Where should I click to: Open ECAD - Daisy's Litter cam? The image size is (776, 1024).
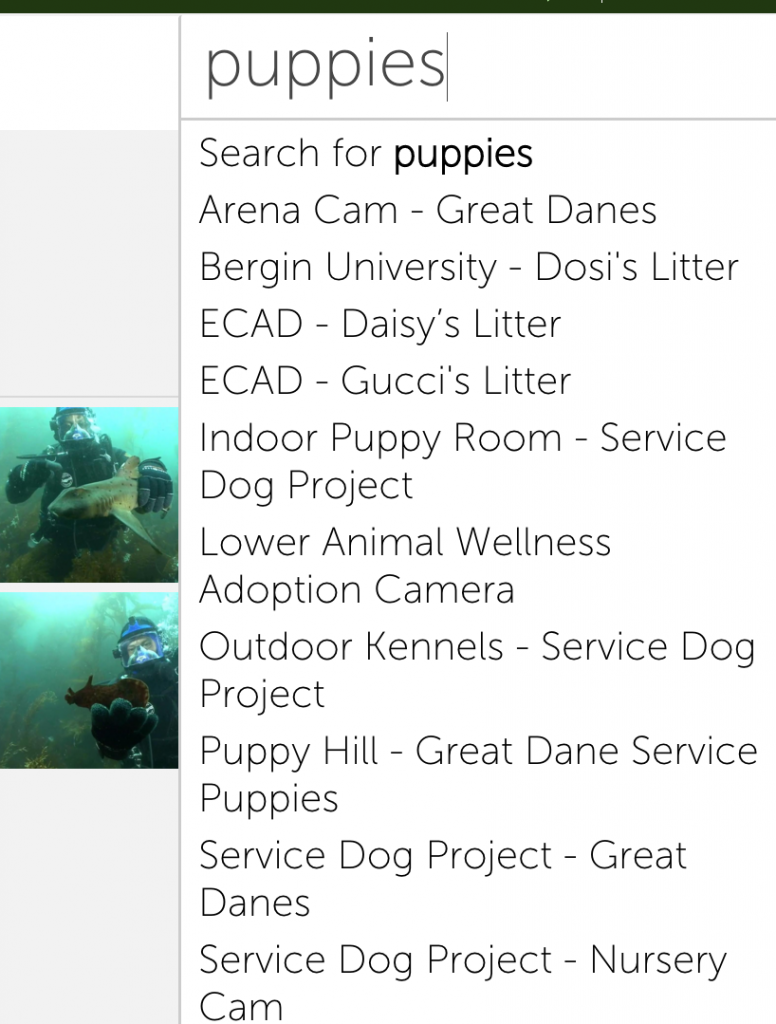tap(380, 324)
